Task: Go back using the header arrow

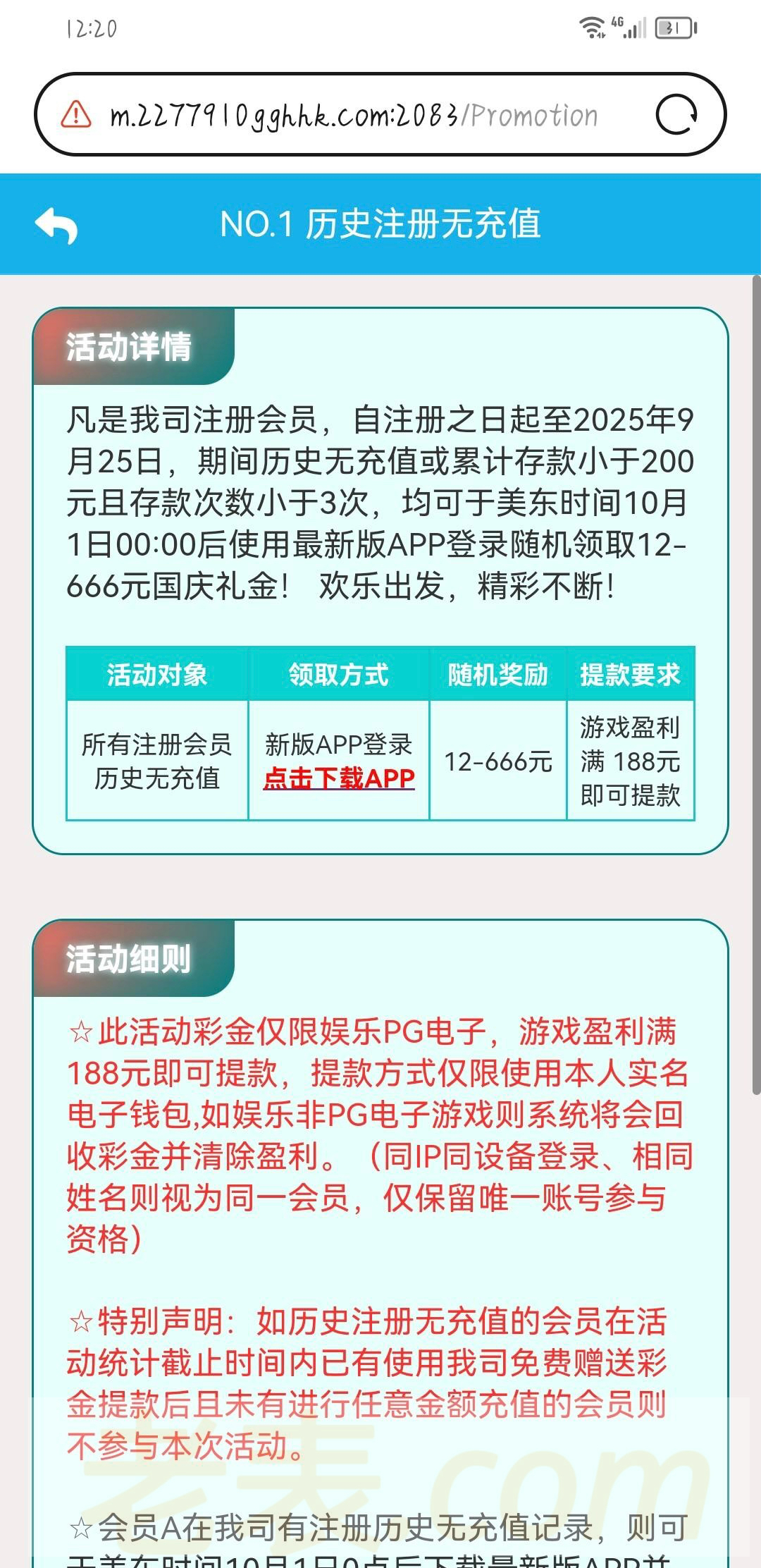Action: pyautogui.click(x=56, y=225)
